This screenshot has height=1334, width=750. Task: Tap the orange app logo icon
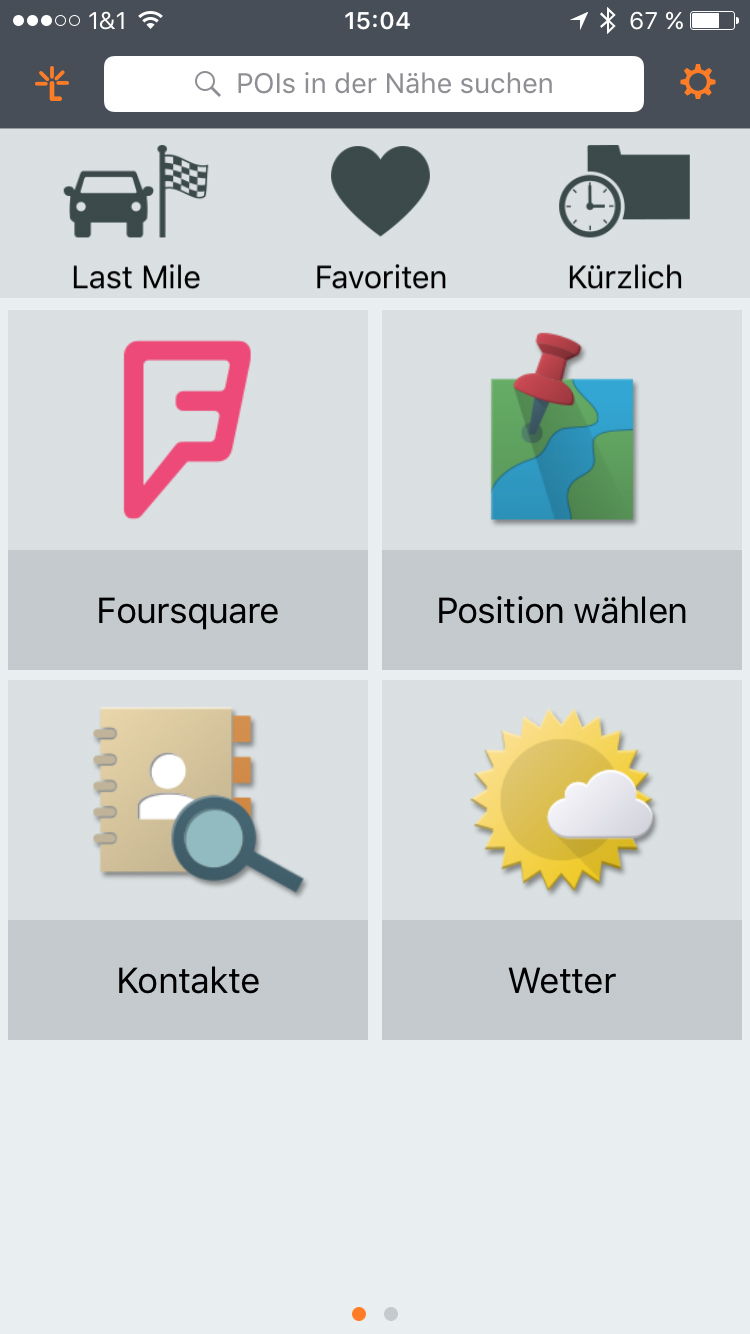pyautogui.click(x=52, y=84)
